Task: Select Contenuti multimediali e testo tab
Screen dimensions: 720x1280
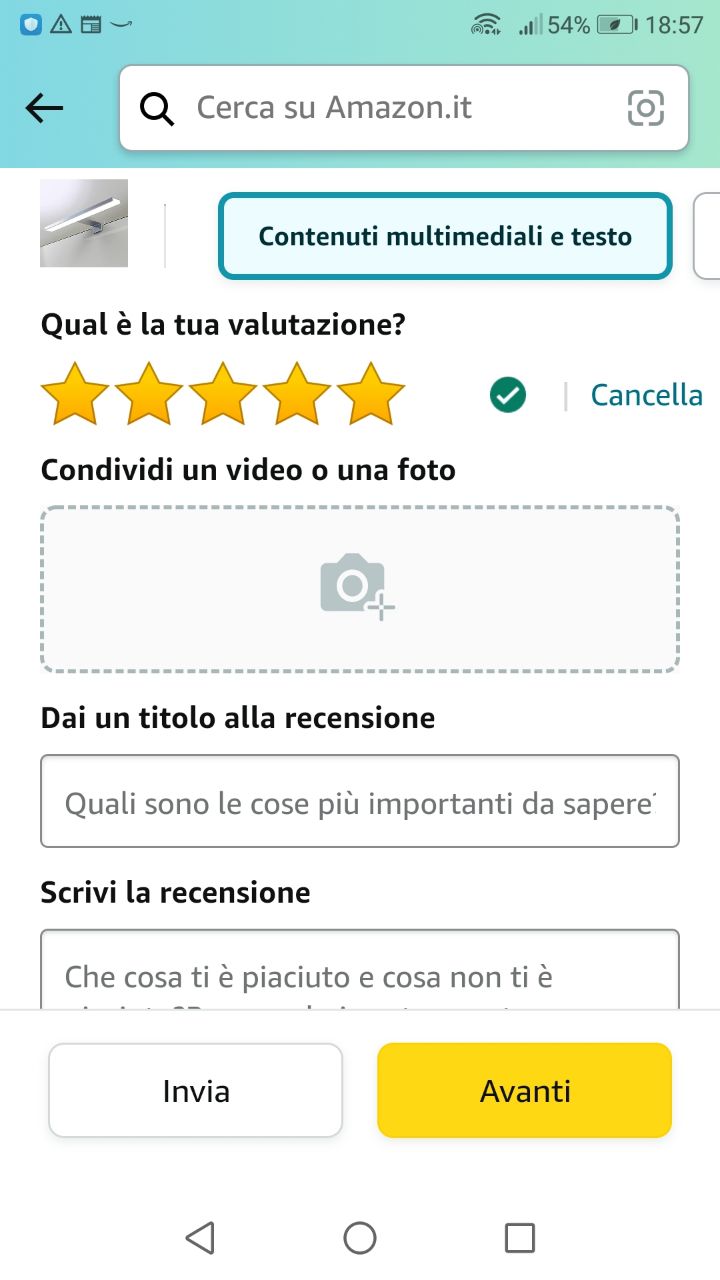Action: [445, 237]
